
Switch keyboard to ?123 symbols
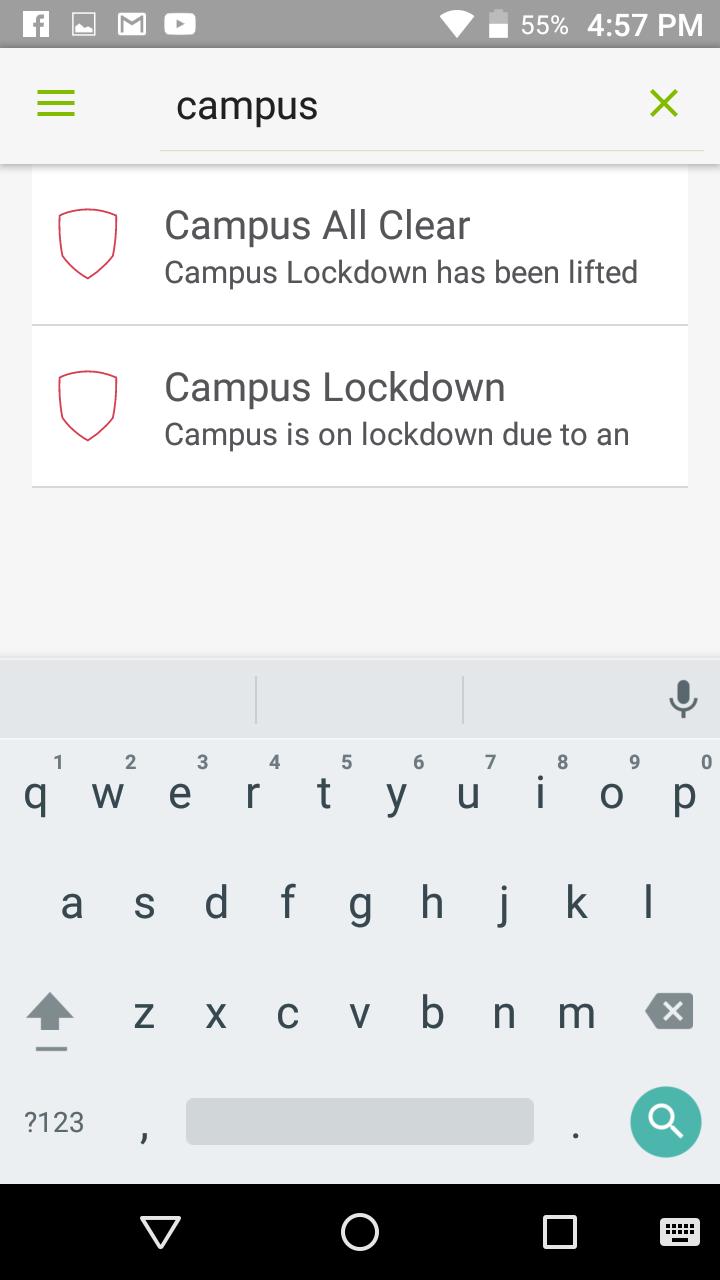(54, 1122)
